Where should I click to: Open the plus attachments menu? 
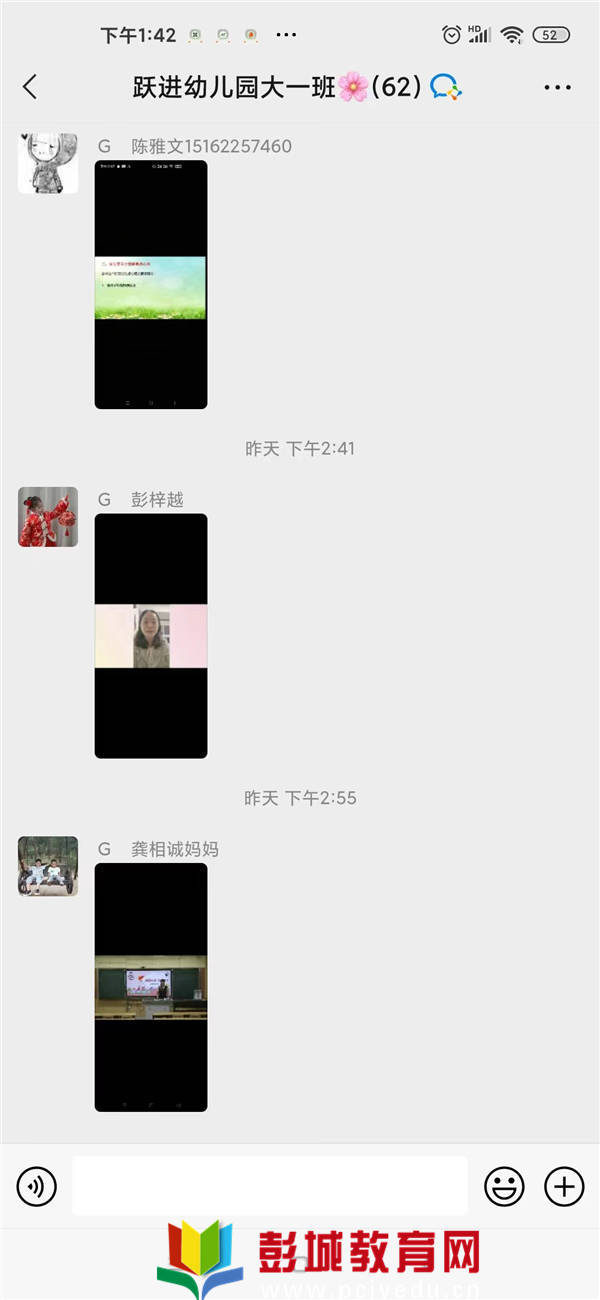click(x=564, y=1187)
